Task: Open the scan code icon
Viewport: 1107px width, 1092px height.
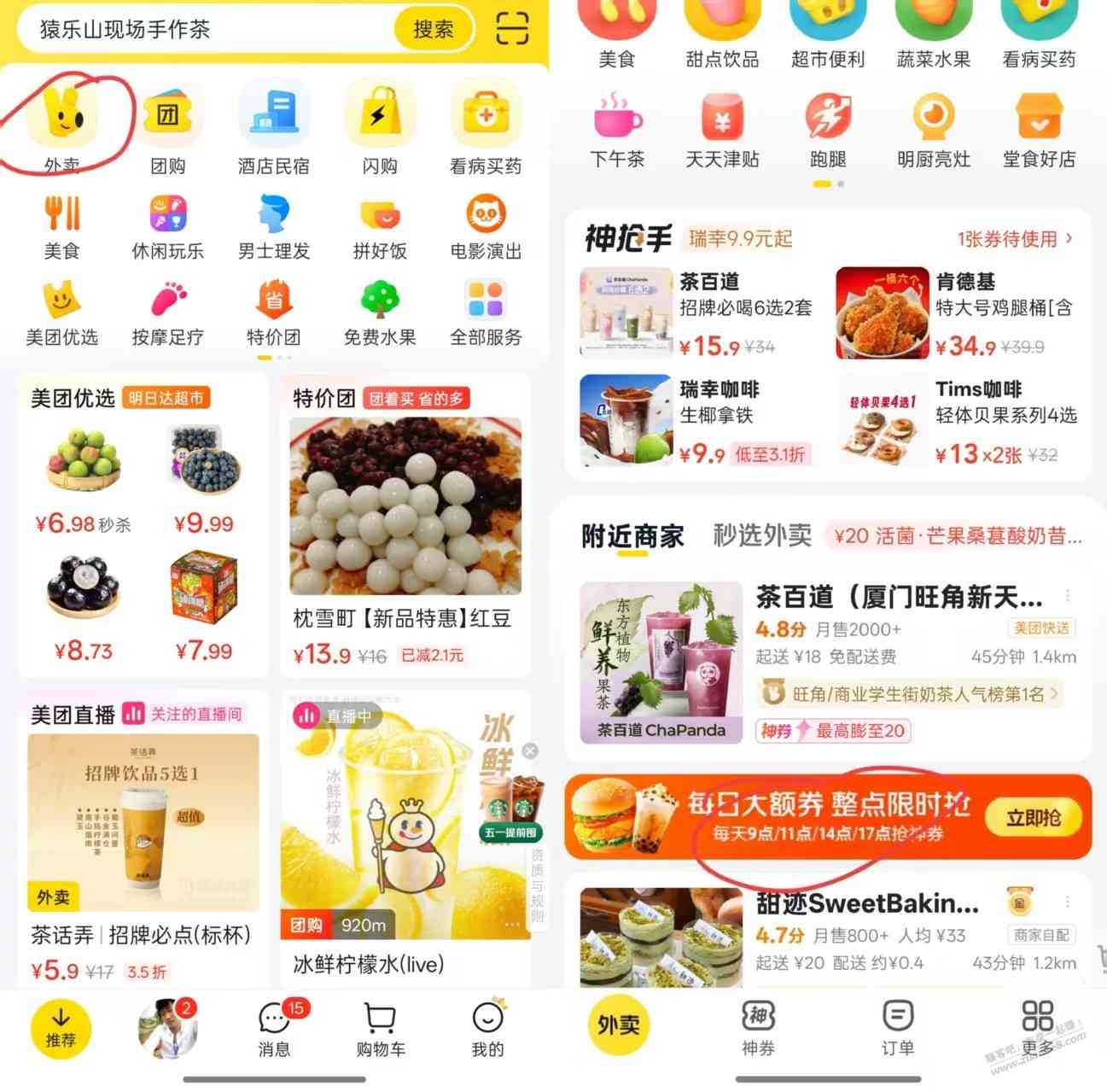Action: (x=512, y=29)
